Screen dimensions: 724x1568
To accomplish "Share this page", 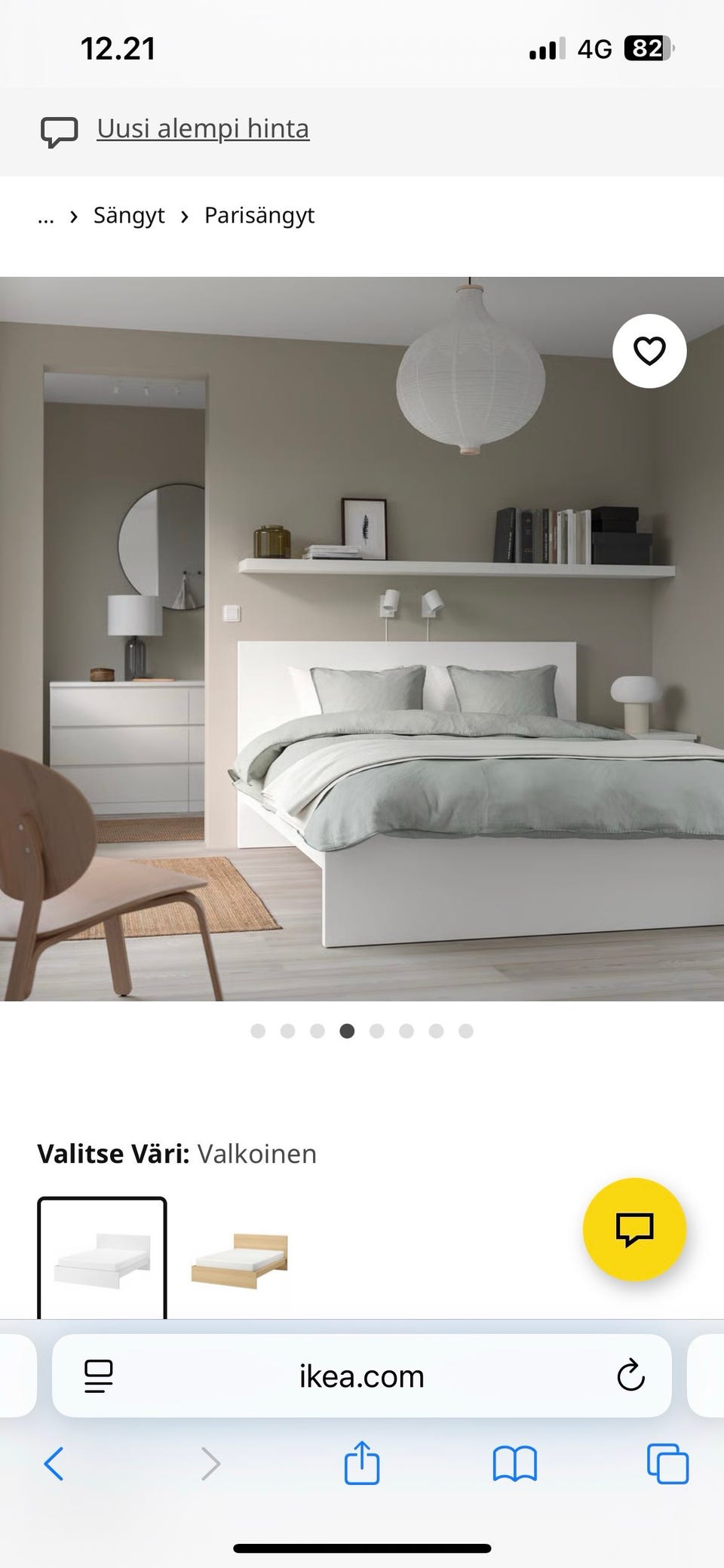I will pyautogui.click(x=361, y=1463).
